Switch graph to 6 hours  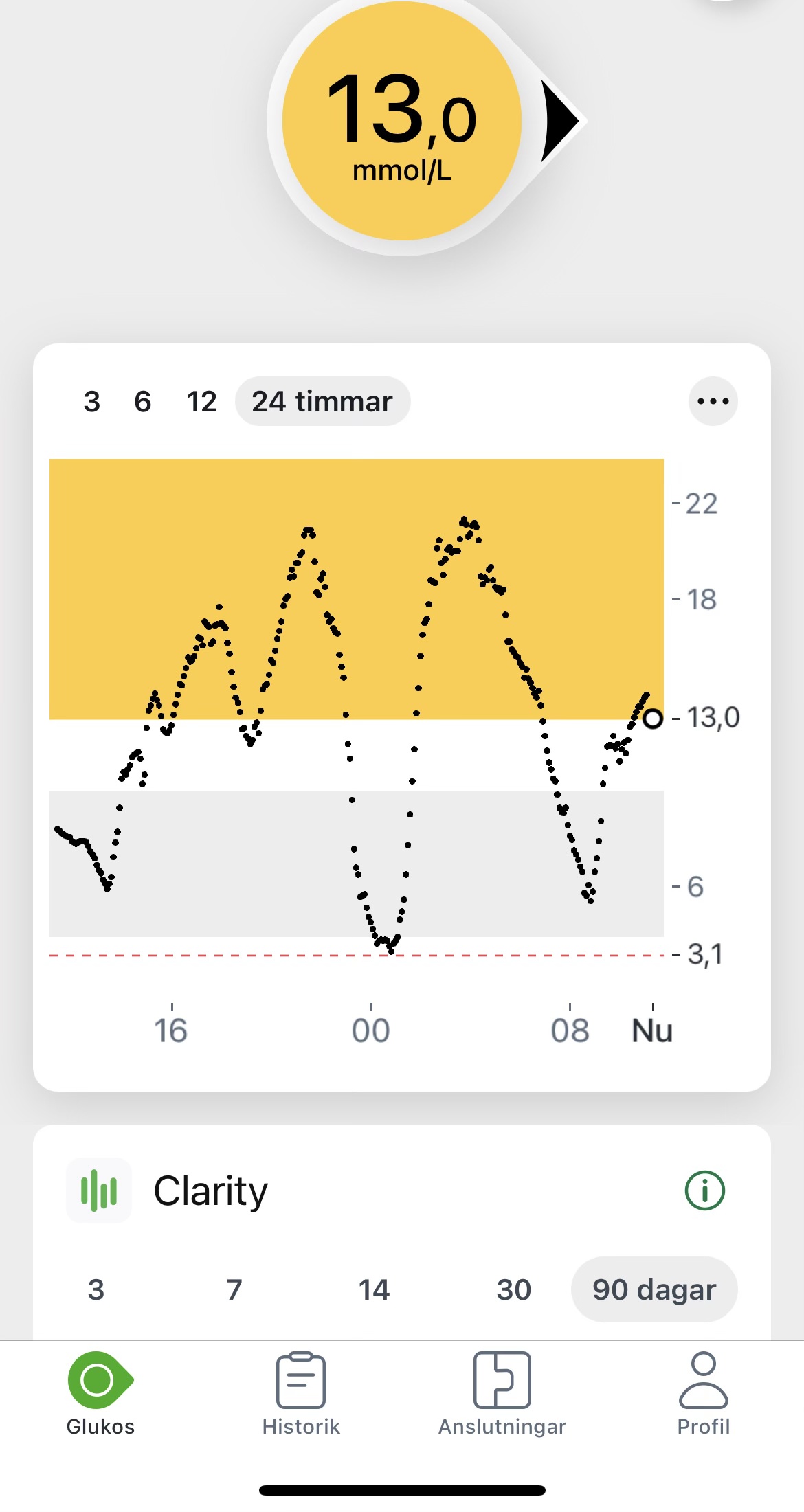tap(143, 402)
